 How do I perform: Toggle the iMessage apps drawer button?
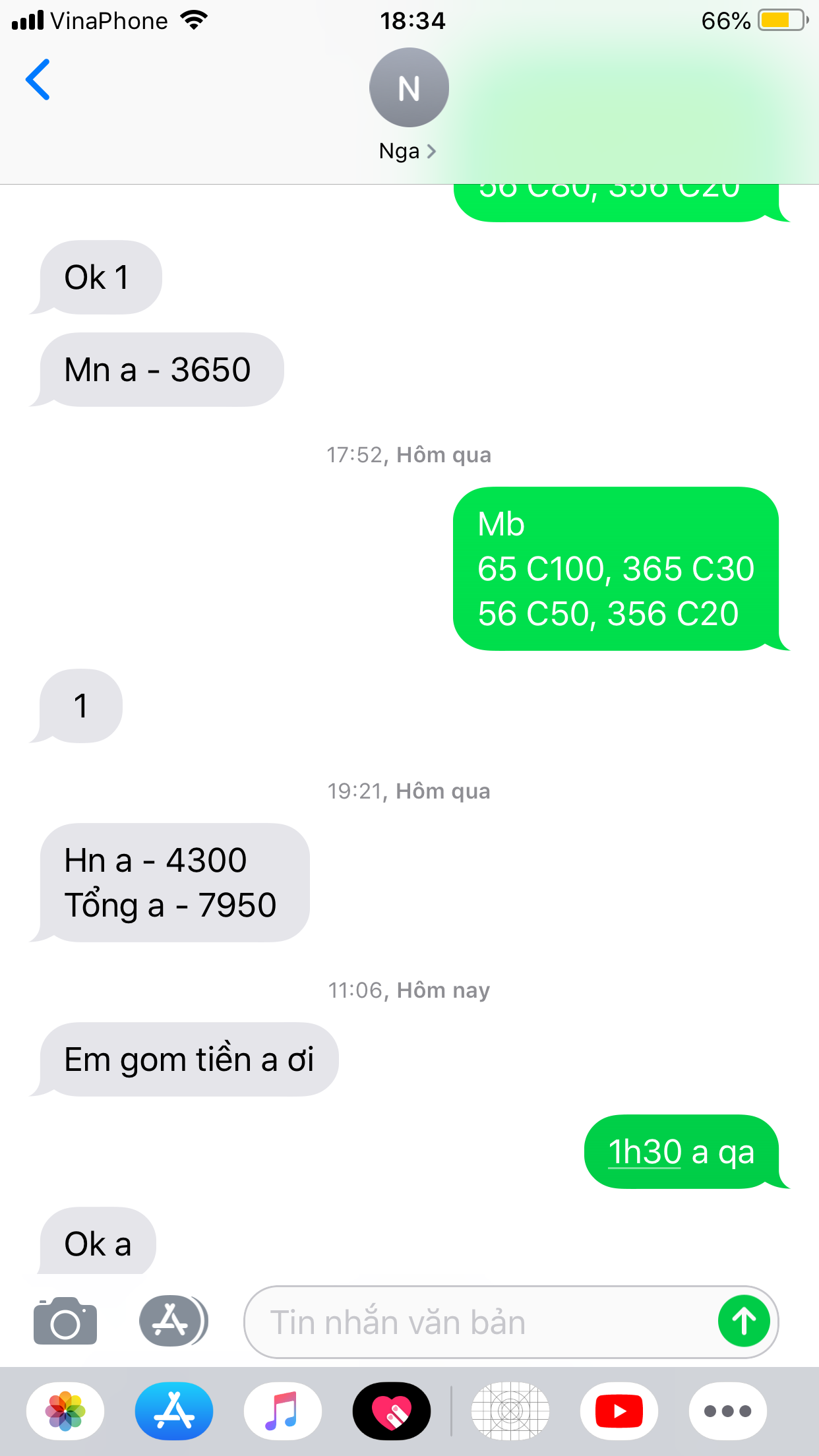[173, 1321]
